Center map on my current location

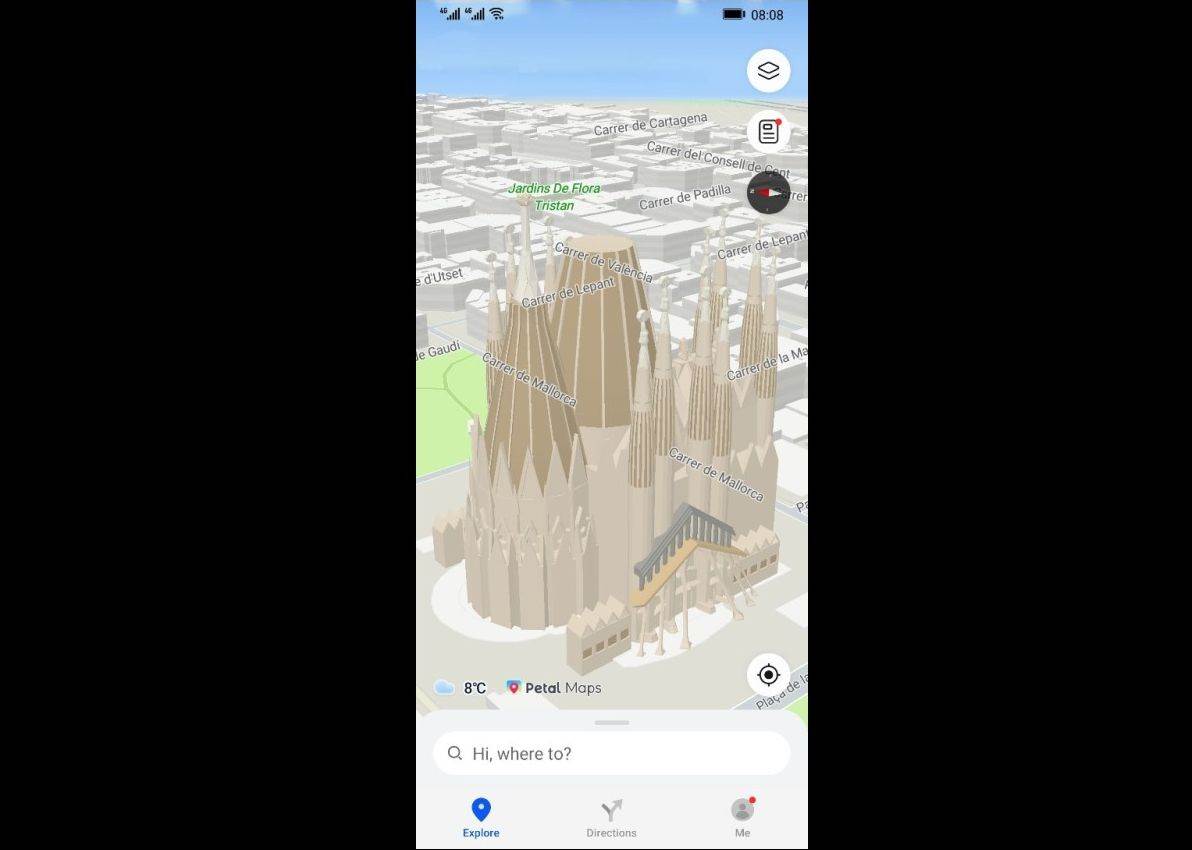pyautogui.click(x=768, y=674)
